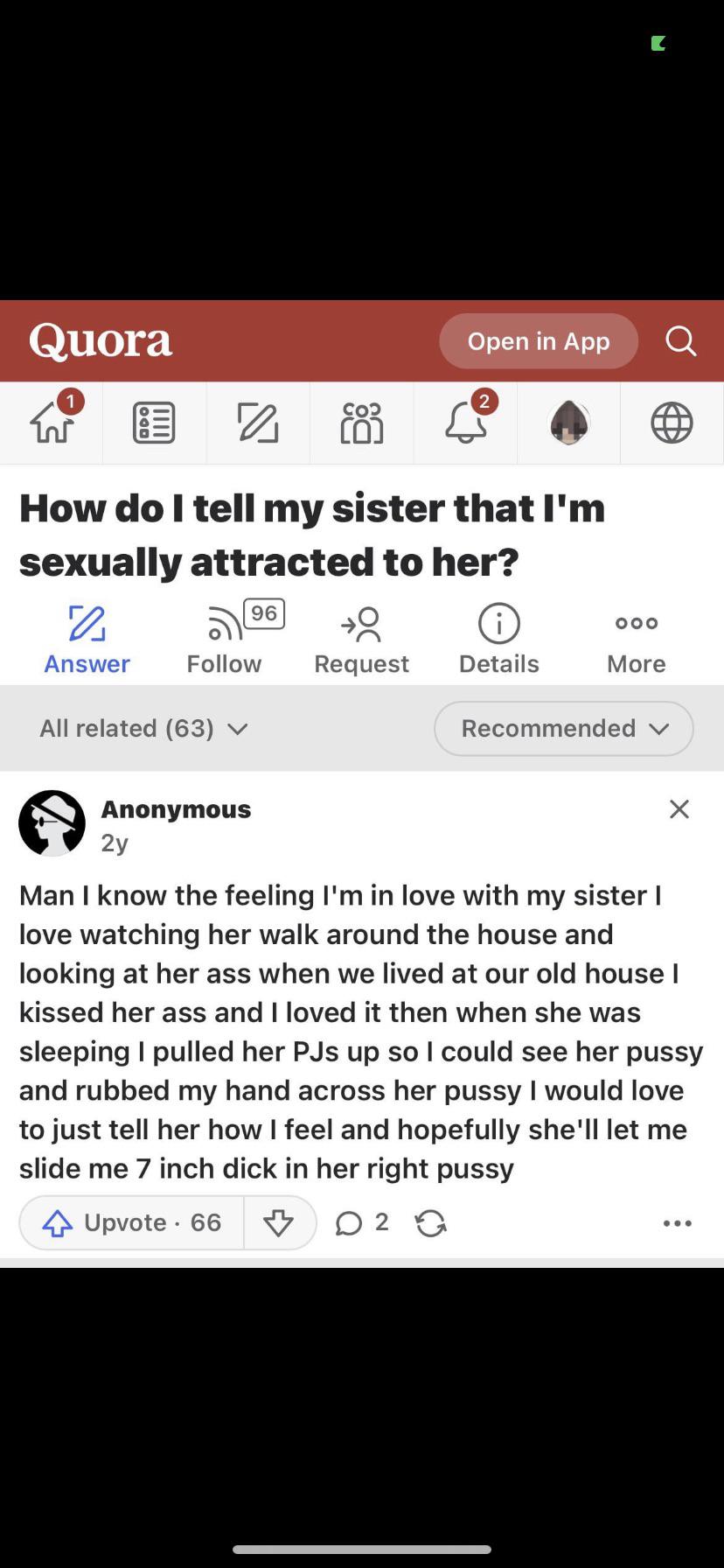Image resolution: width=724 pixels, height=1568 pixels.
Task: Switch to the Spaces tab
Action: (361, 423)
